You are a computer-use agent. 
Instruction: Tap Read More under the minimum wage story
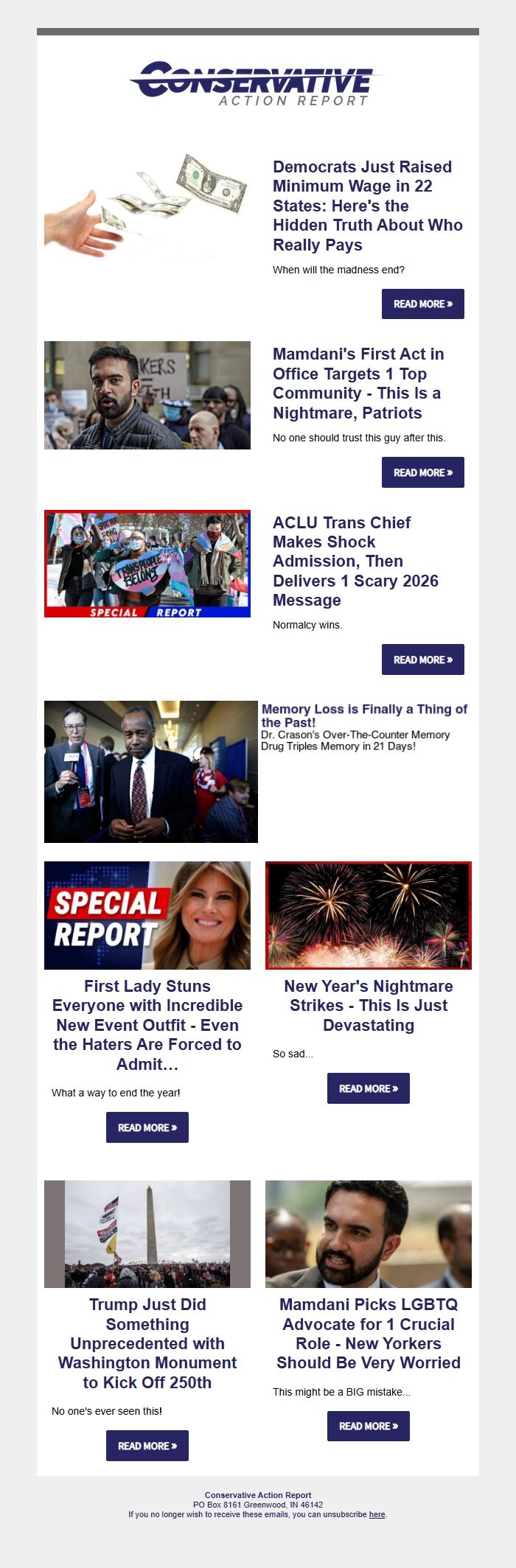[x=422, y=304]
